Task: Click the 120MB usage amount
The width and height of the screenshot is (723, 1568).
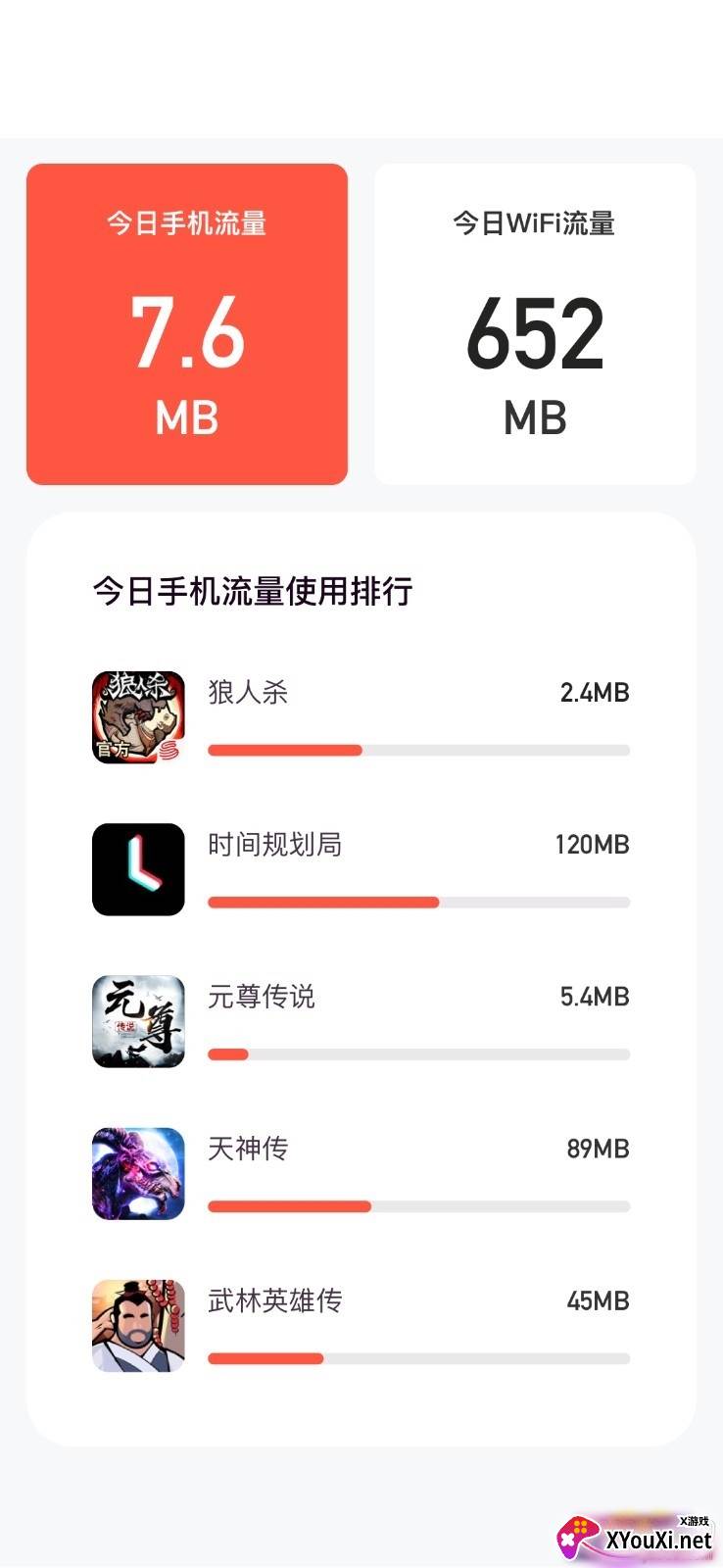Action: (x=592, y=844)
